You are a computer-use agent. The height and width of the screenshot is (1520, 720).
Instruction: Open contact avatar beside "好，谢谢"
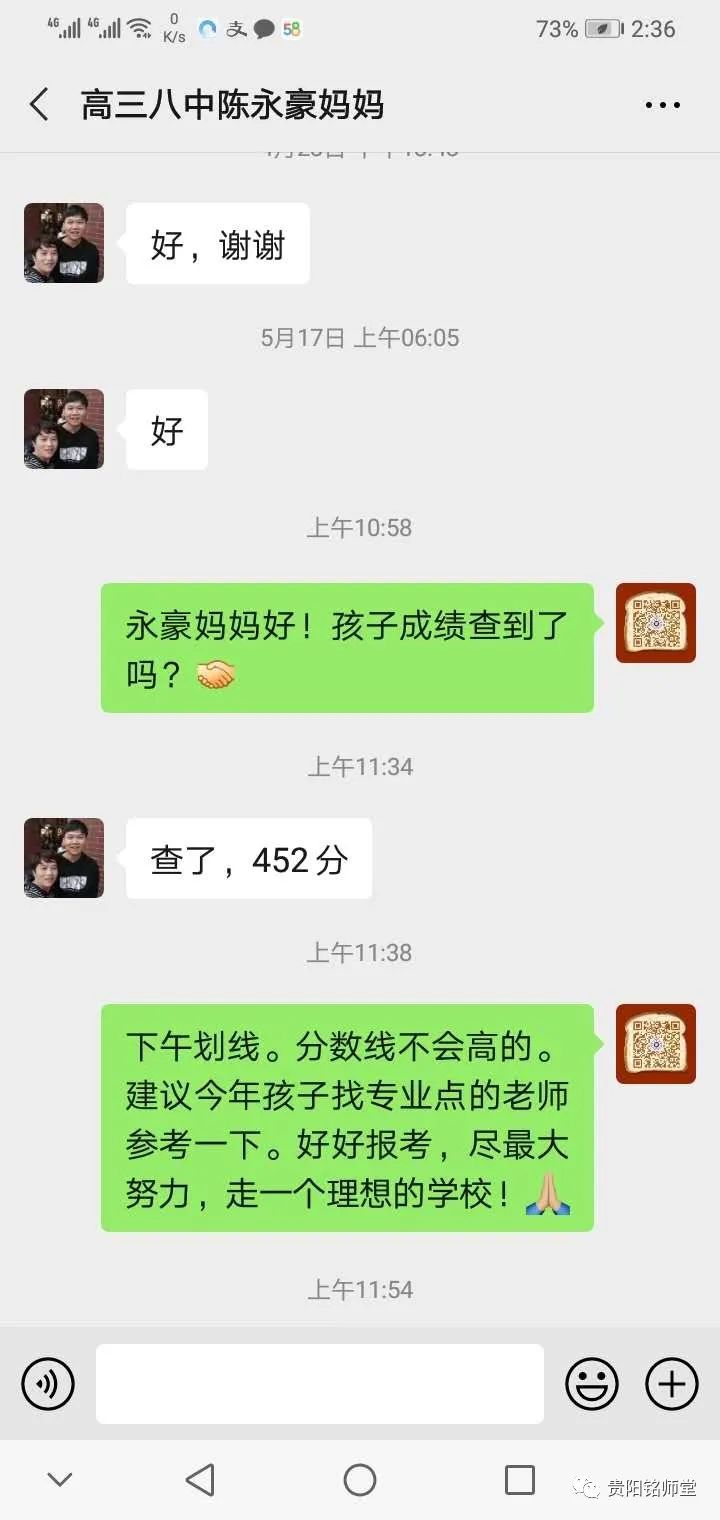[x=64, y=243]
